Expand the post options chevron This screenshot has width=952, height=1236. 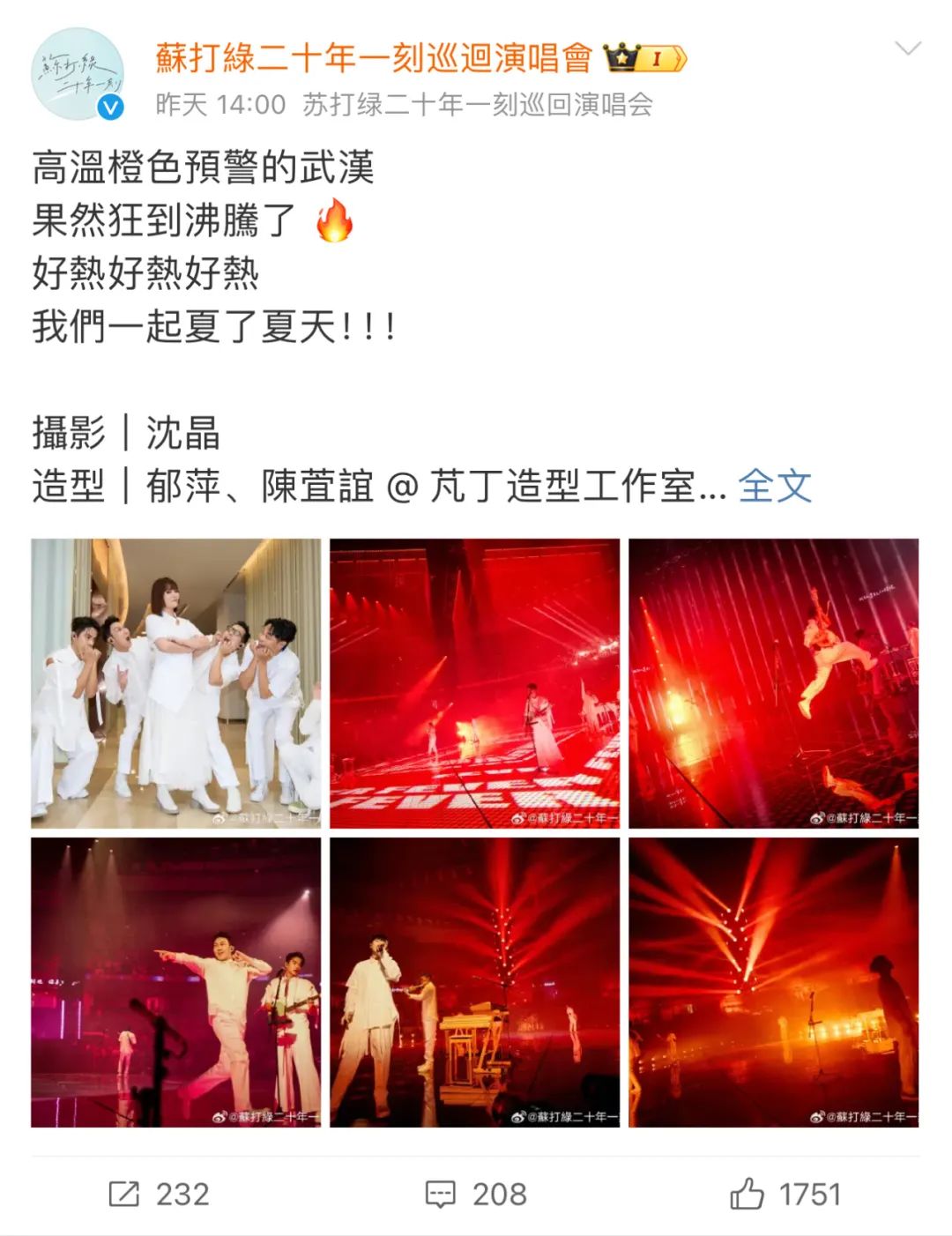[x=907, y=48]
